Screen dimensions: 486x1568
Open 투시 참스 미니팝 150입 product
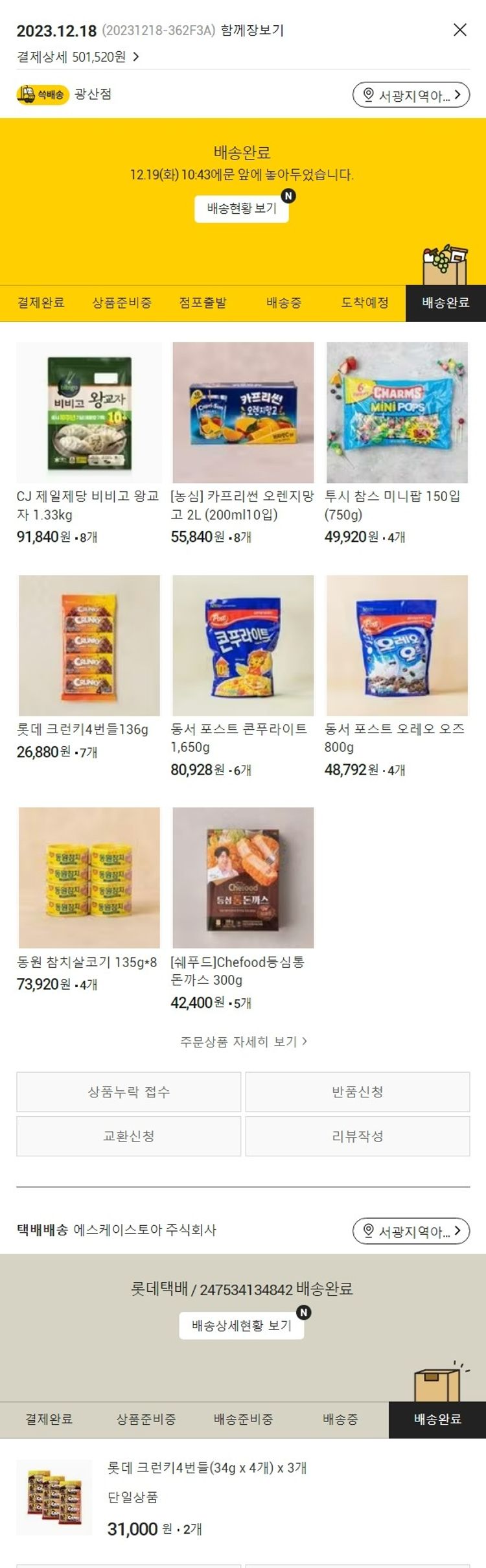pos(397,413)
